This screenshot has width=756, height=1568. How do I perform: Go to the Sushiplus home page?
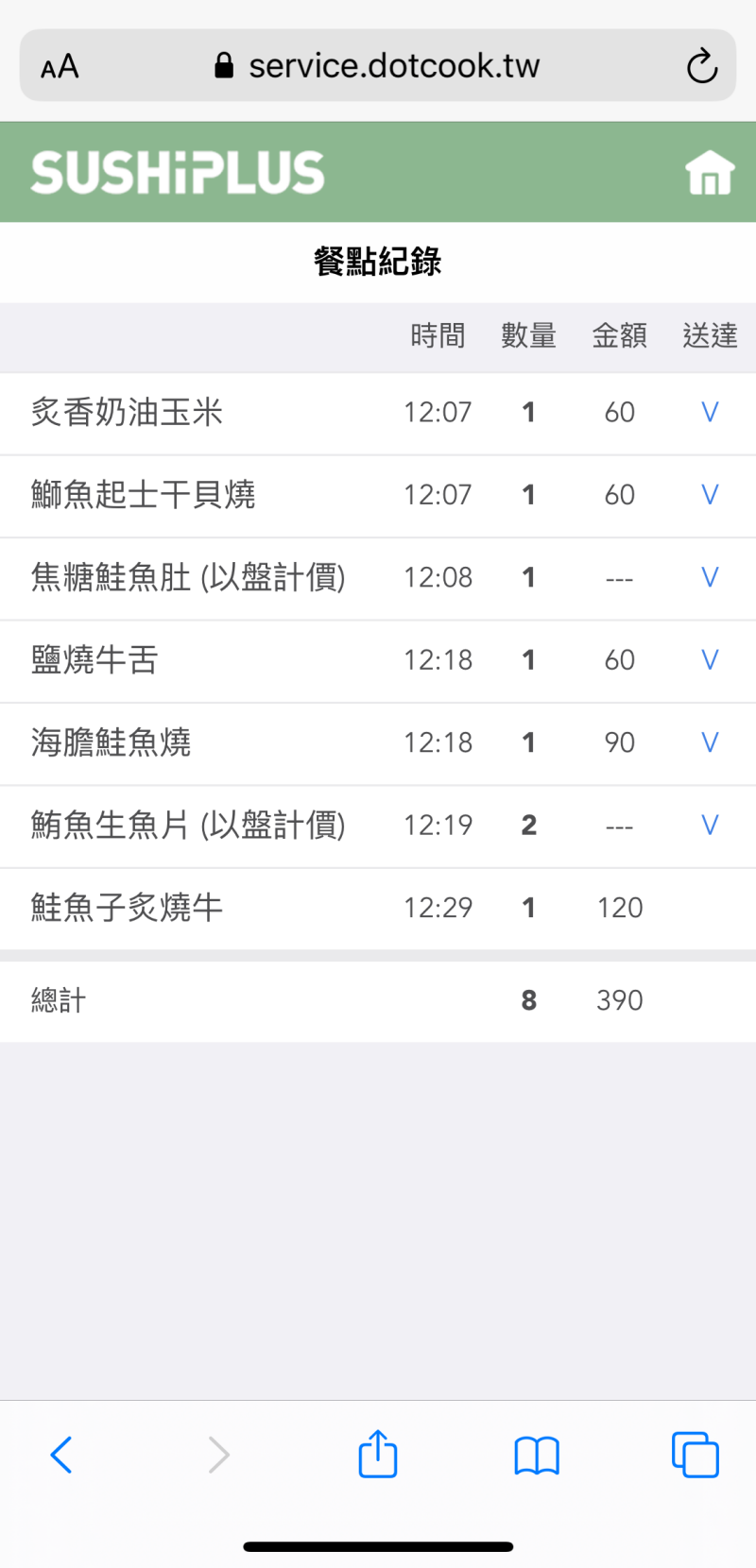coord(710,173)
